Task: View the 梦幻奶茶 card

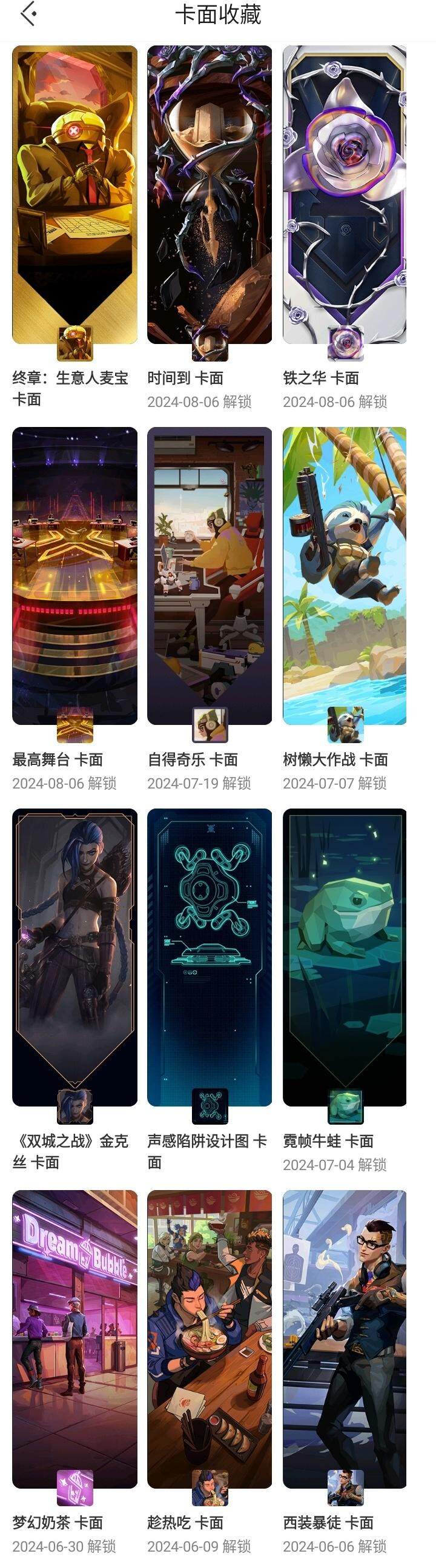Action: pyautogui.click(x=74, y=1339)
